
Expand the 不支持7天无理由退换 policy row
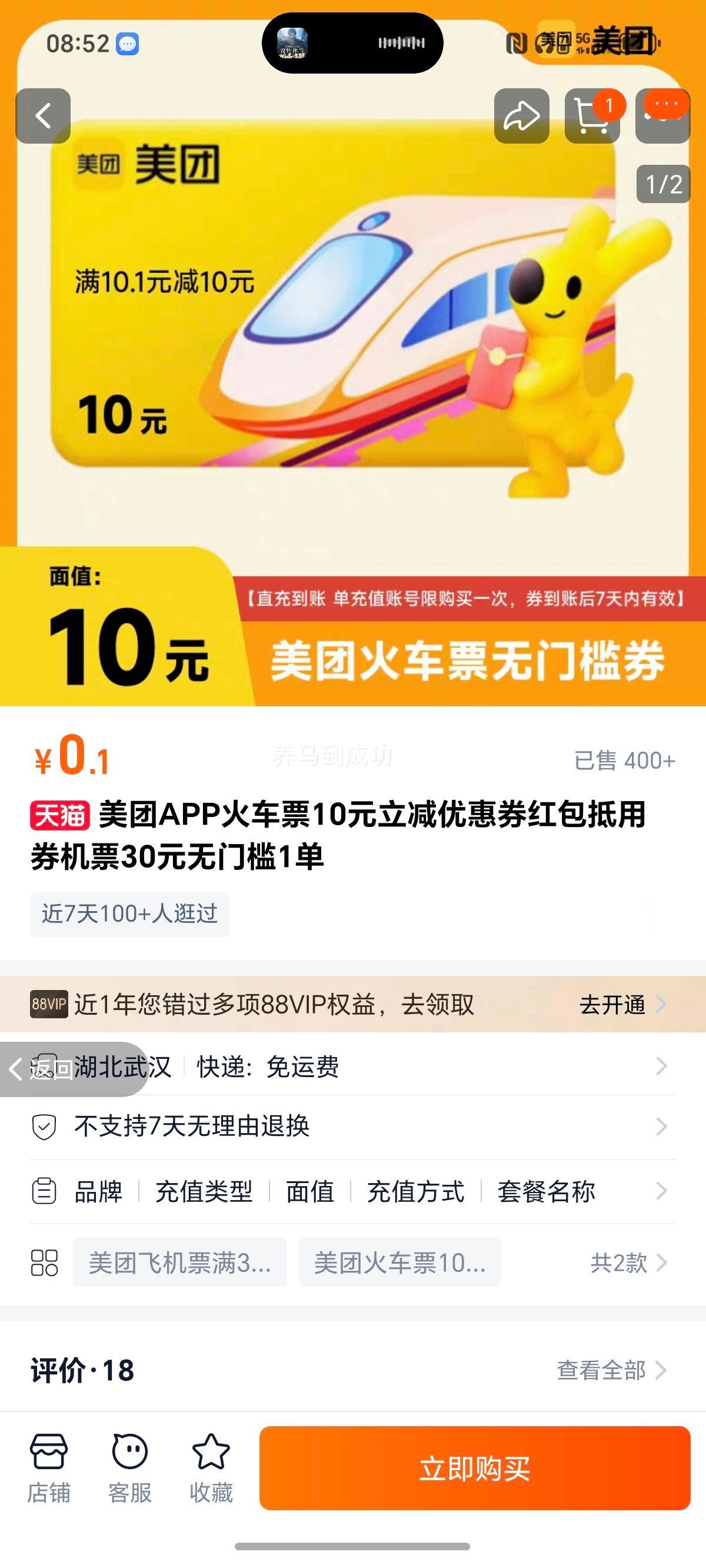coord(353,1127)
